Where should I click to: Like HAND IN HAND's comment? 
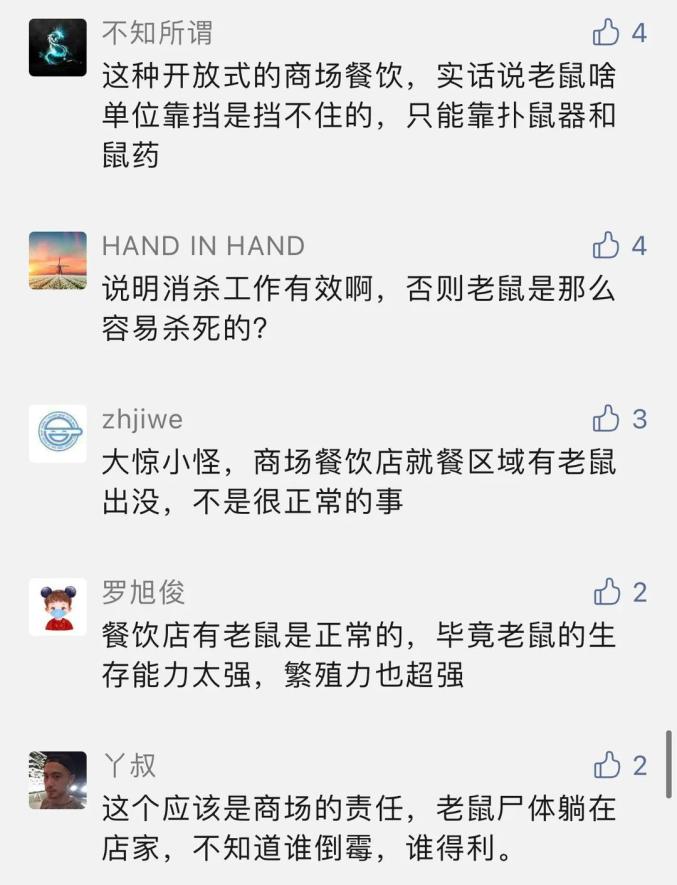[x=607, y=245]
